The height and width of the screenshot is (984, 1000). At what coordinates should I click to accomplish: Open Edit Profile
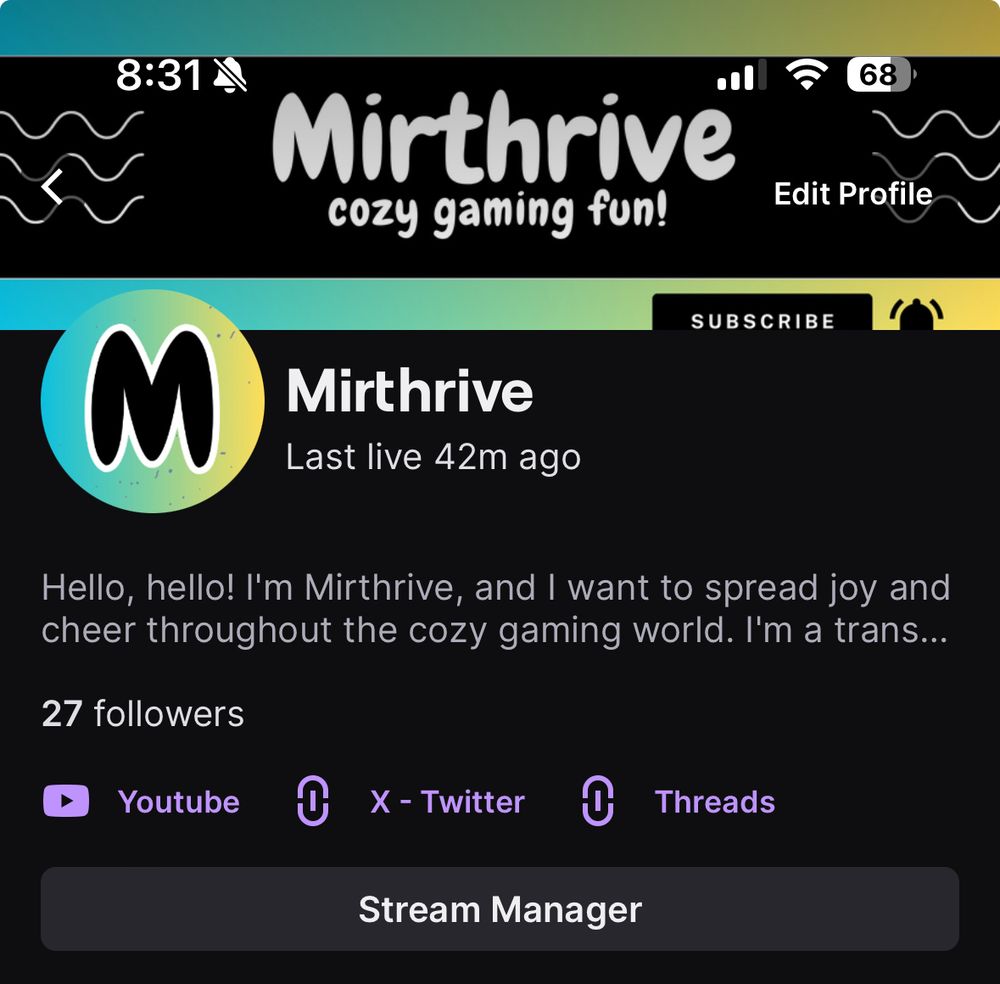853,194
